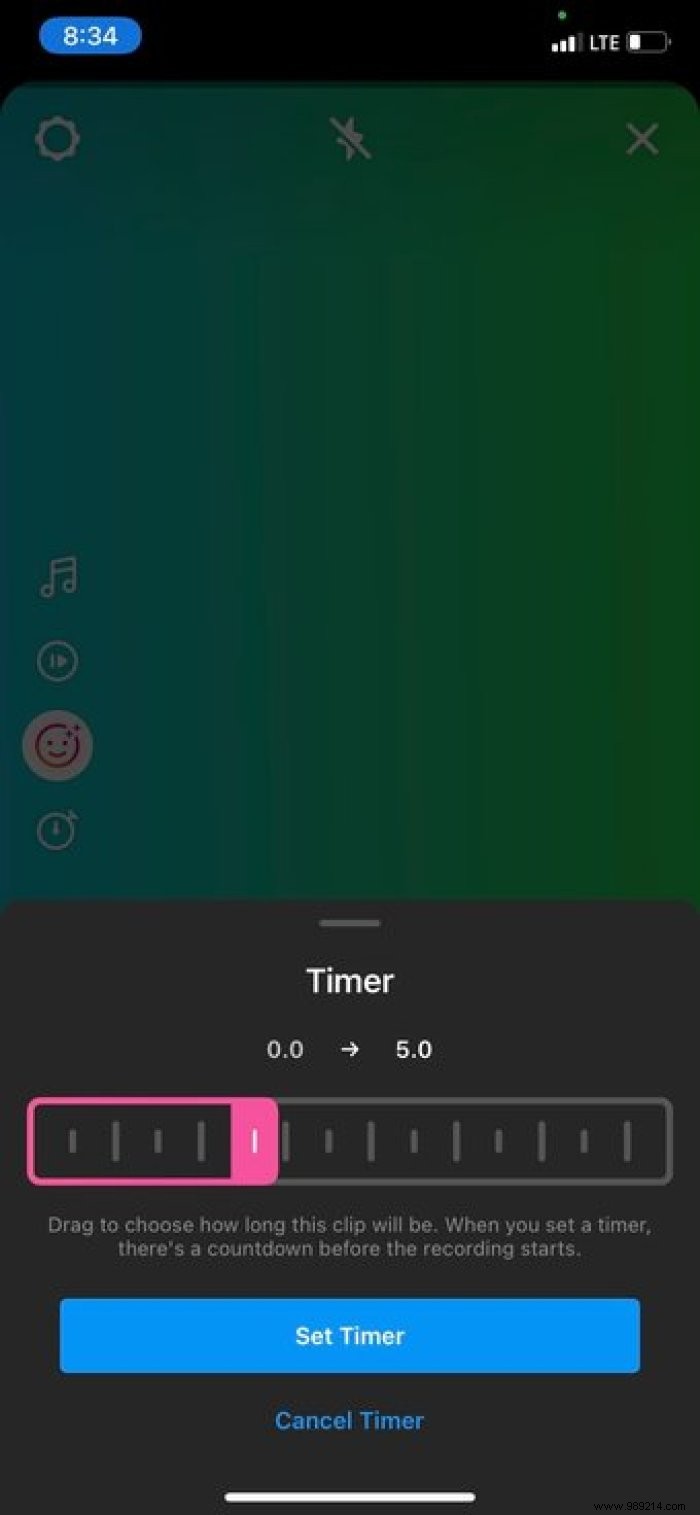Confirm with the Set Timer button
Screen dimensions: 700x1515
pyautogui.click(x=349, y=1335)
